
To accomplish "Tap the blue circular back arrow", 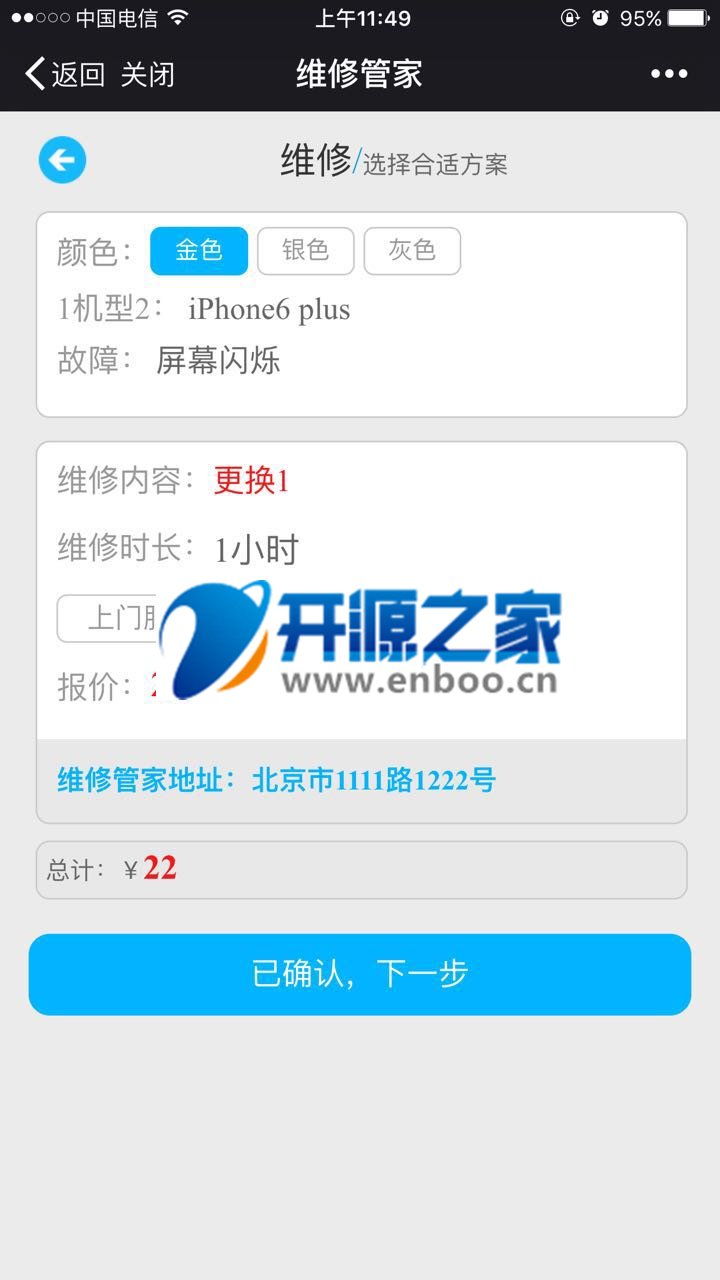I will [x=62, y=160].
